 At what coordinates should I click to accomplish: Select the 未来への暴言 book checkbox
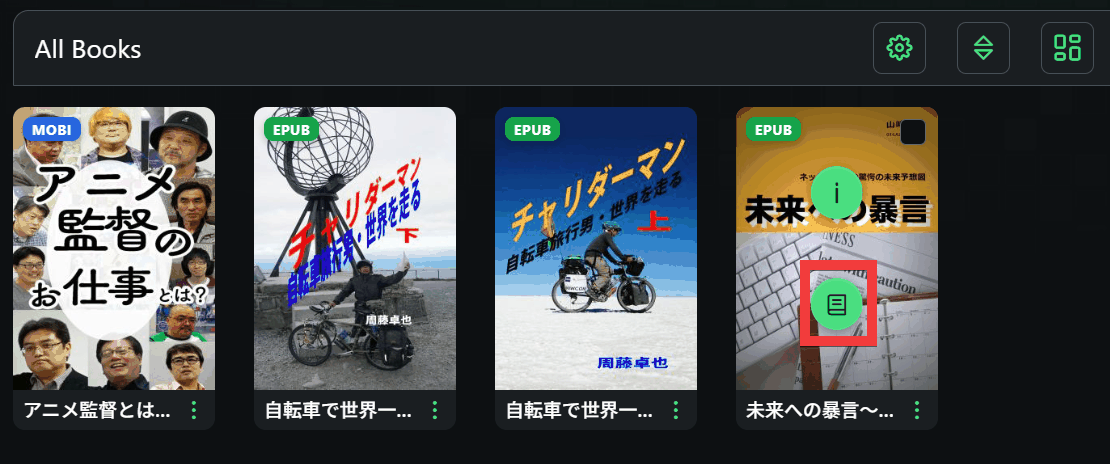[912, 132]
